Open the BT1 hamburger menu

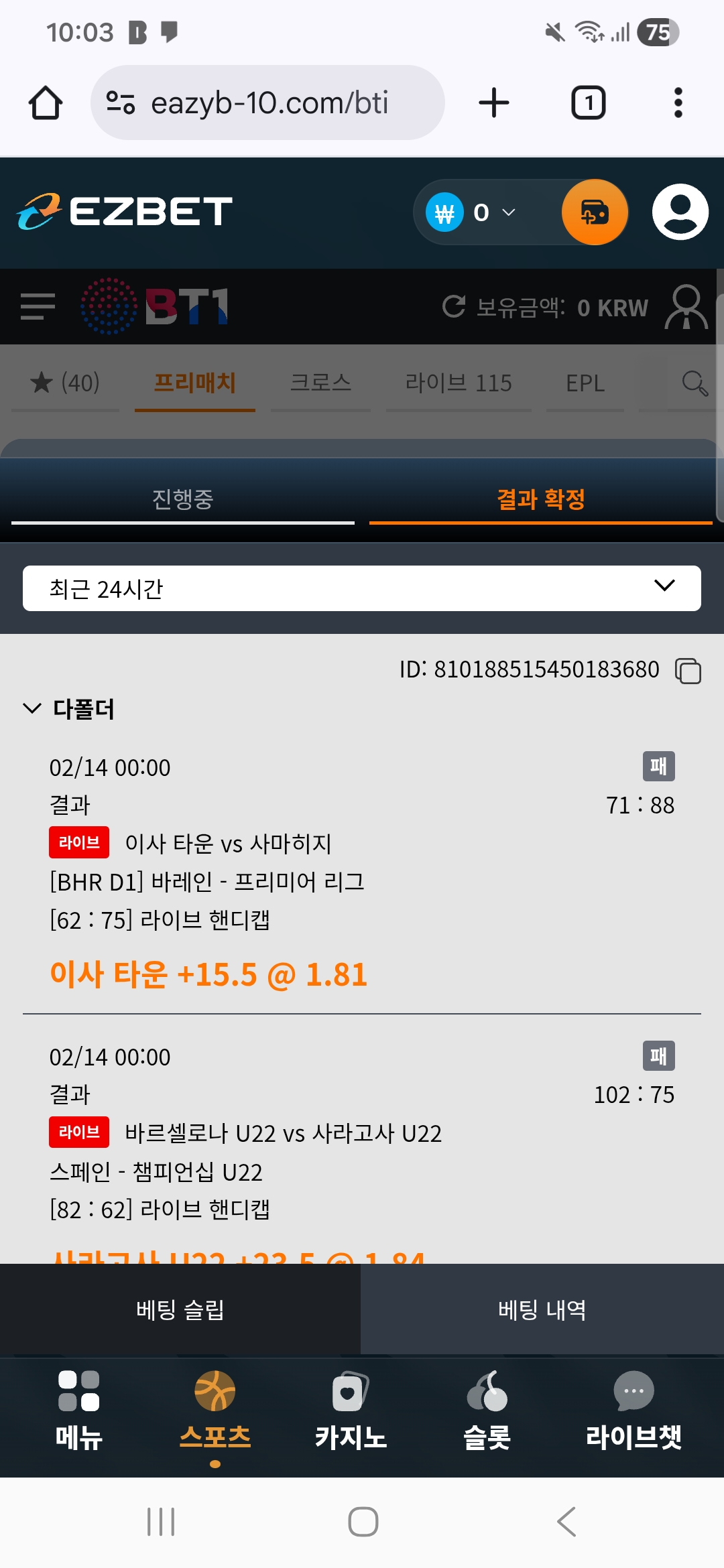(x=38, y=307)
